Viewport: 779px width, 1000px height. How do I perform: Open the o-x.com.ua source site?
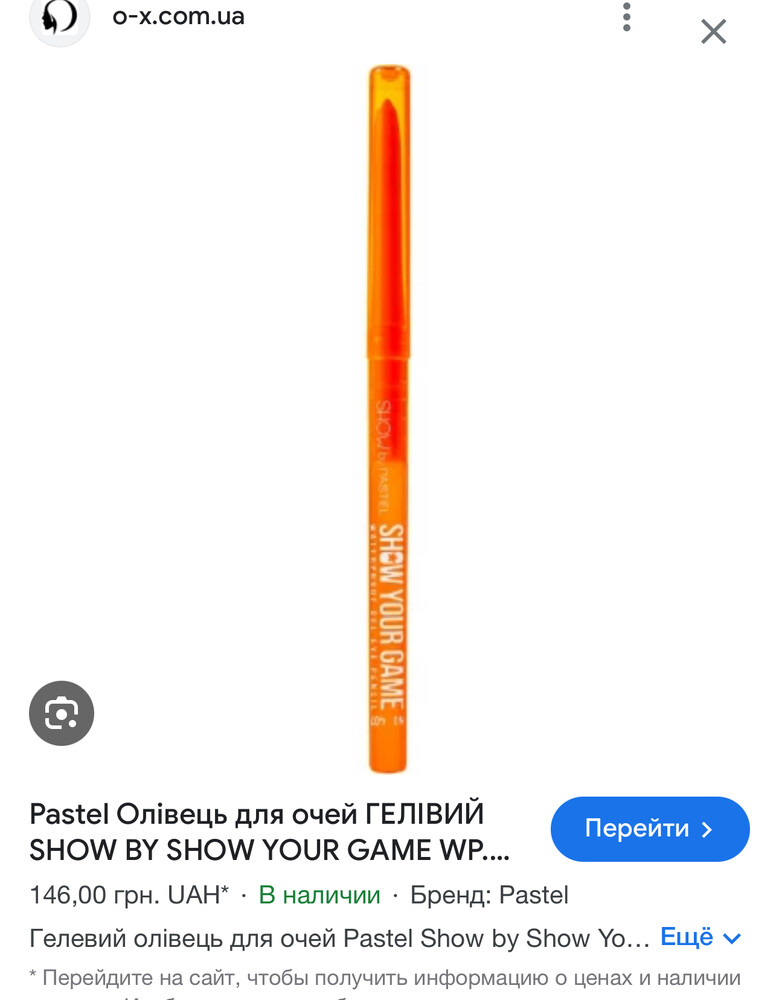[x=178, y=17]
